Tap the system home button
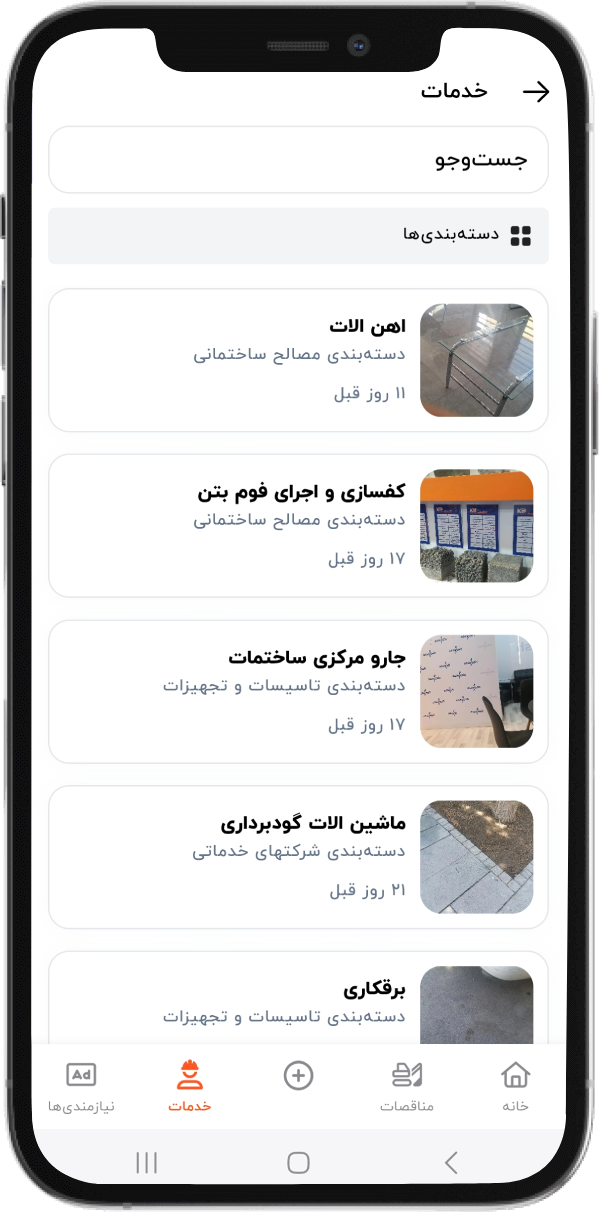 (298, 1162)
